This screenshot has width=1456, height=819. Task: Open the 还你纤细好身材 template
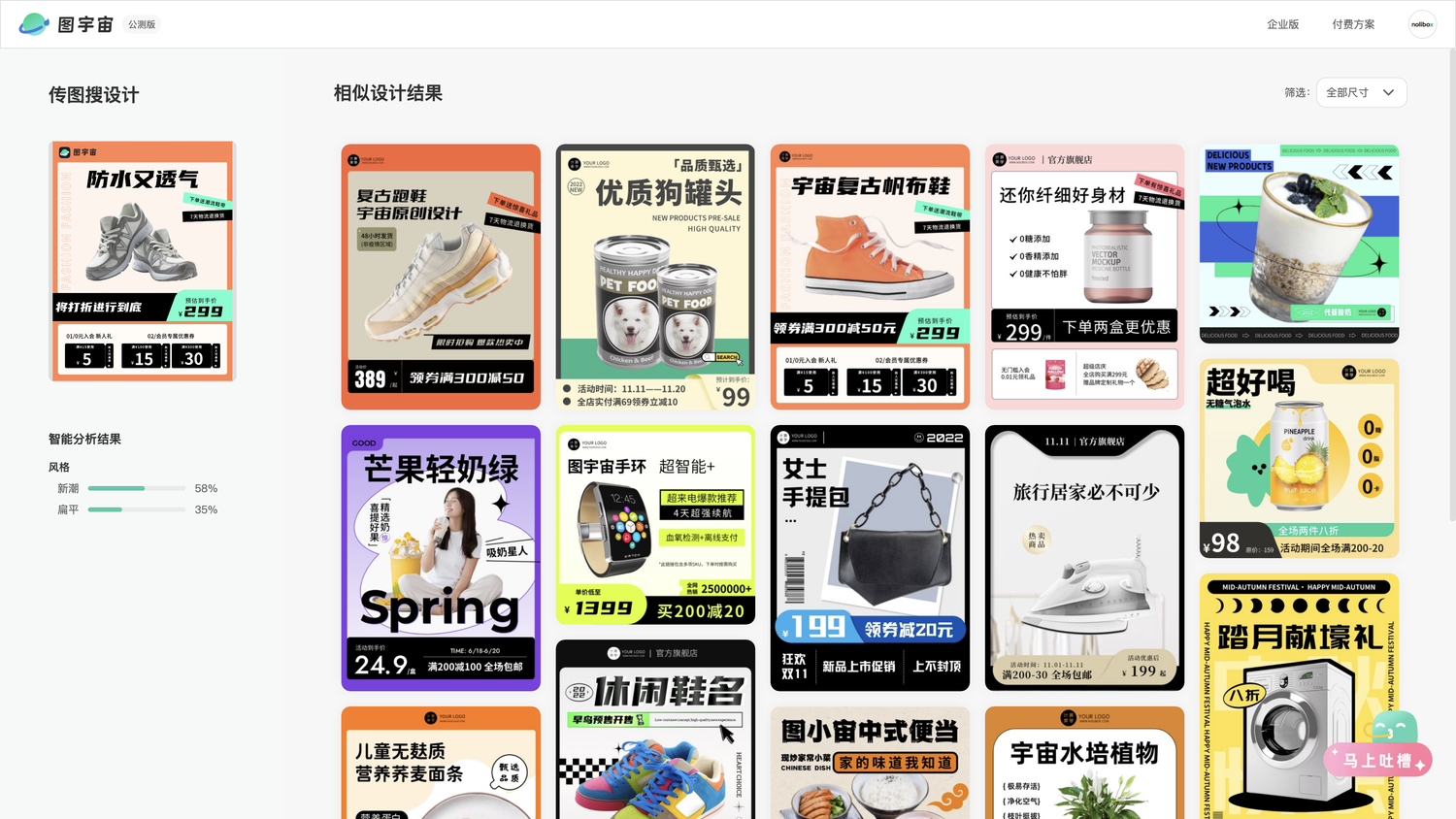[x=1084, y=277]
